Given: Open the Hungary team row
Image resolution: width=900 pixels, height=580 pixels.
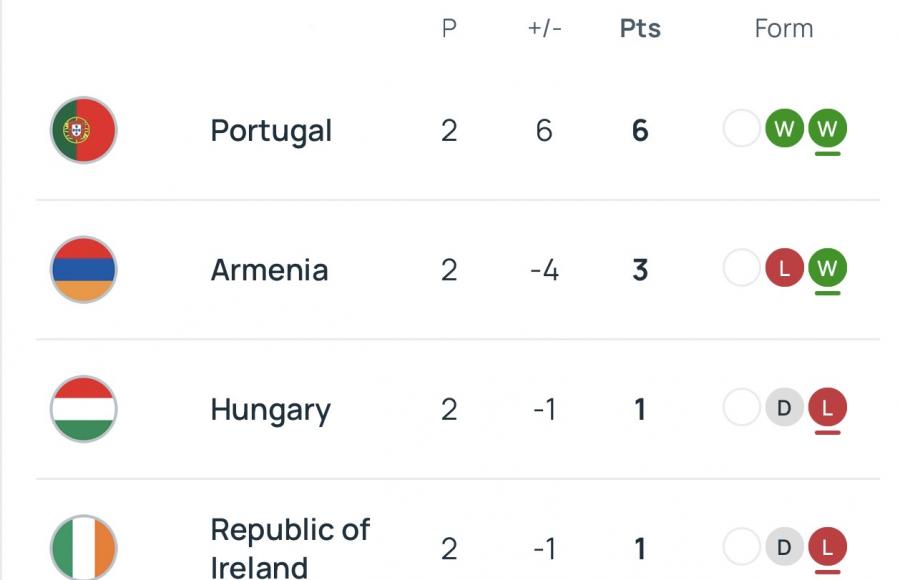Looking at the screenshot, I should (270, 410).
